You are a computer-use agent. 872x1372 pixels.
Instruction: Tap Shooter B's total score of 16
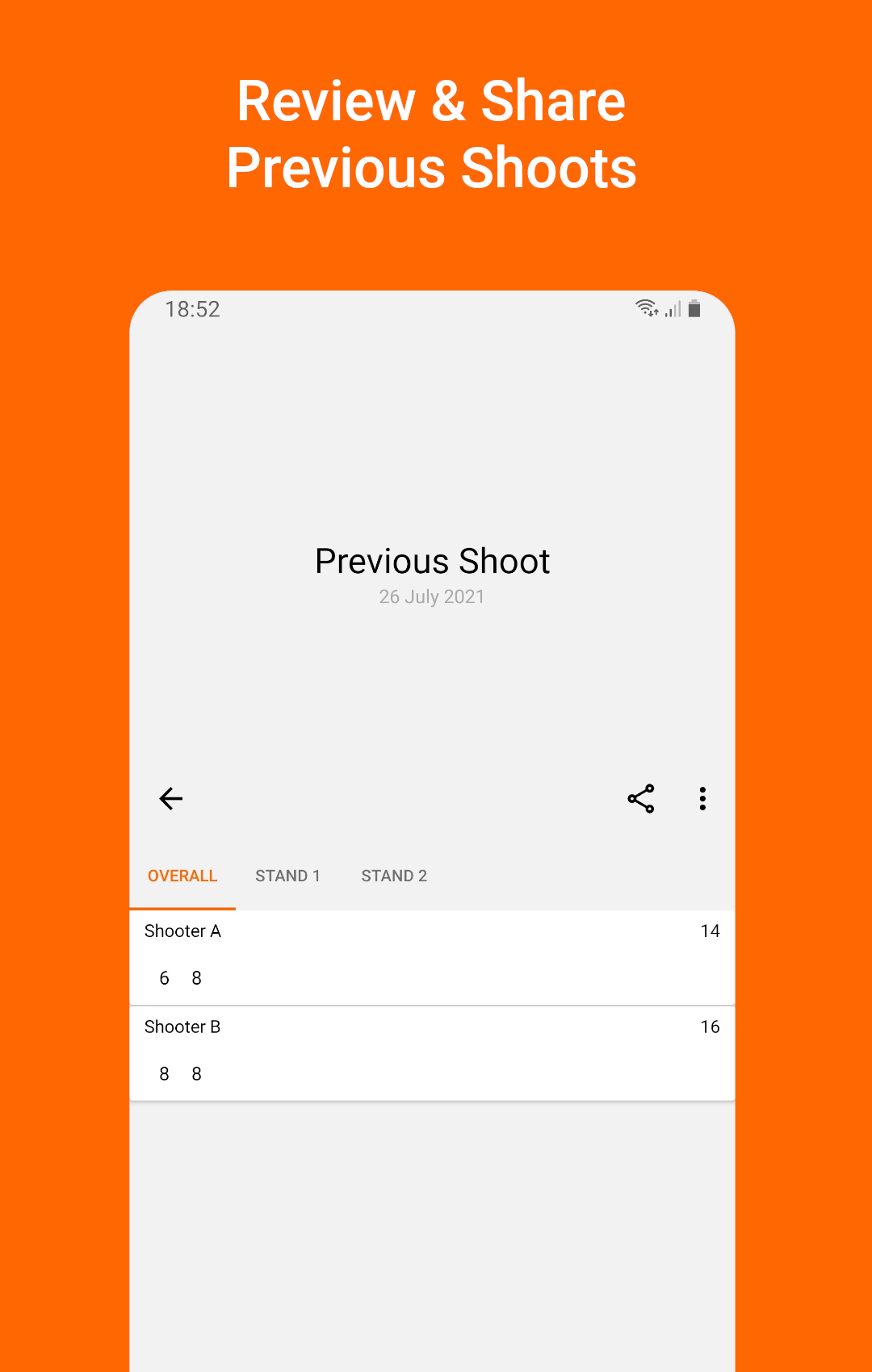(710, 1027)
